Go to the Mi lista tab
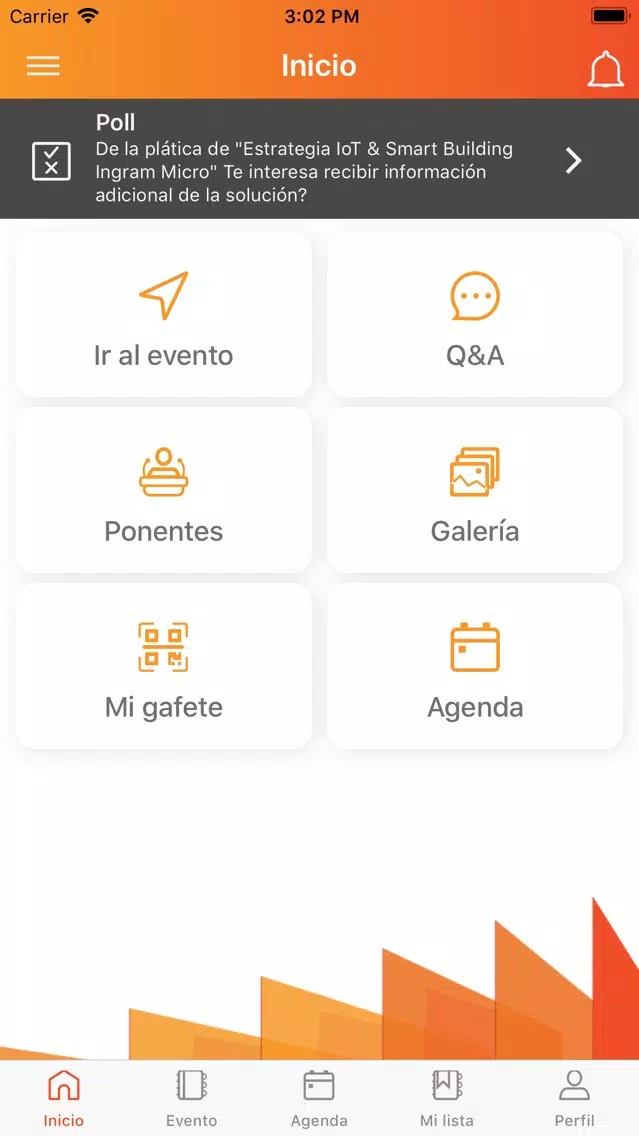The image size is (639, 1136). click(447, 1098)
